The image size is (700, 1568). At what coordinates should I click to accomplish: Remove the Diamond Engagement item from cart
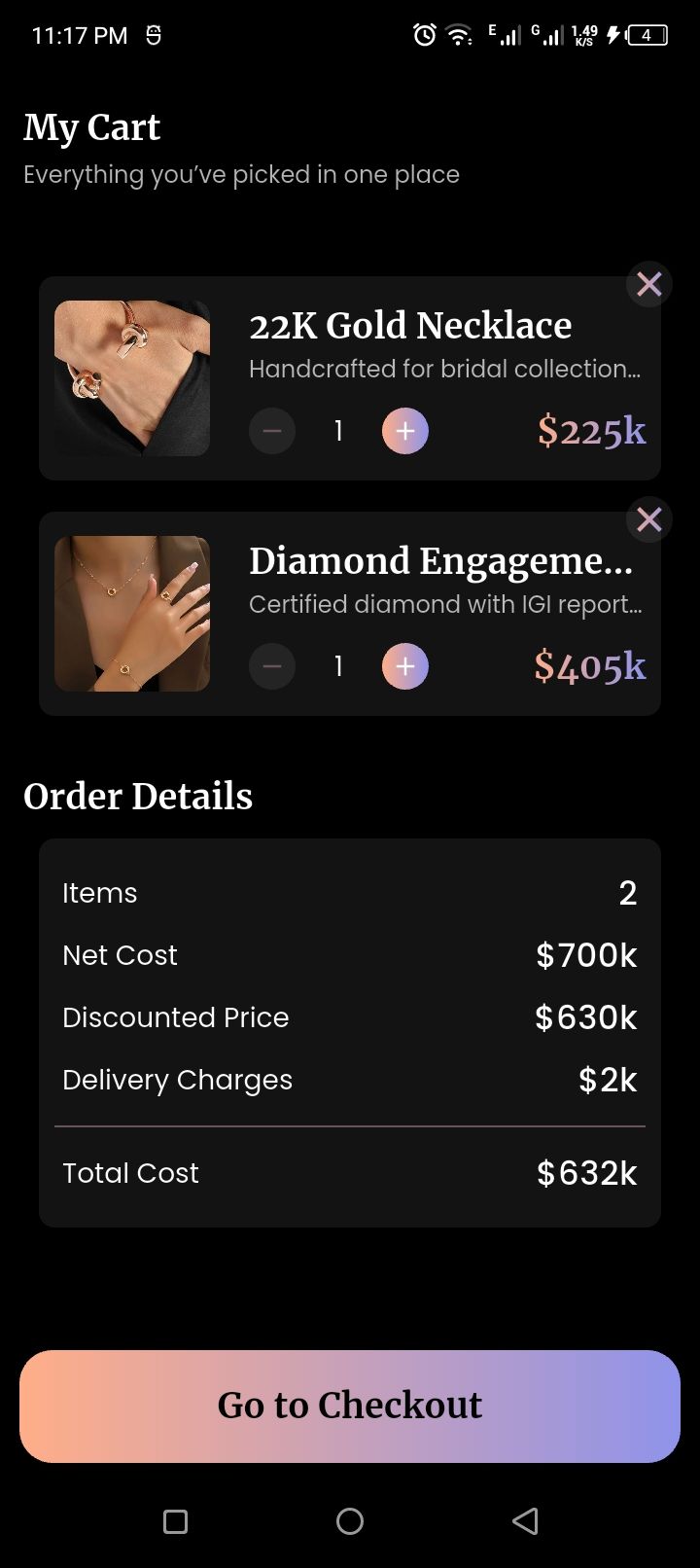(648, 519)
